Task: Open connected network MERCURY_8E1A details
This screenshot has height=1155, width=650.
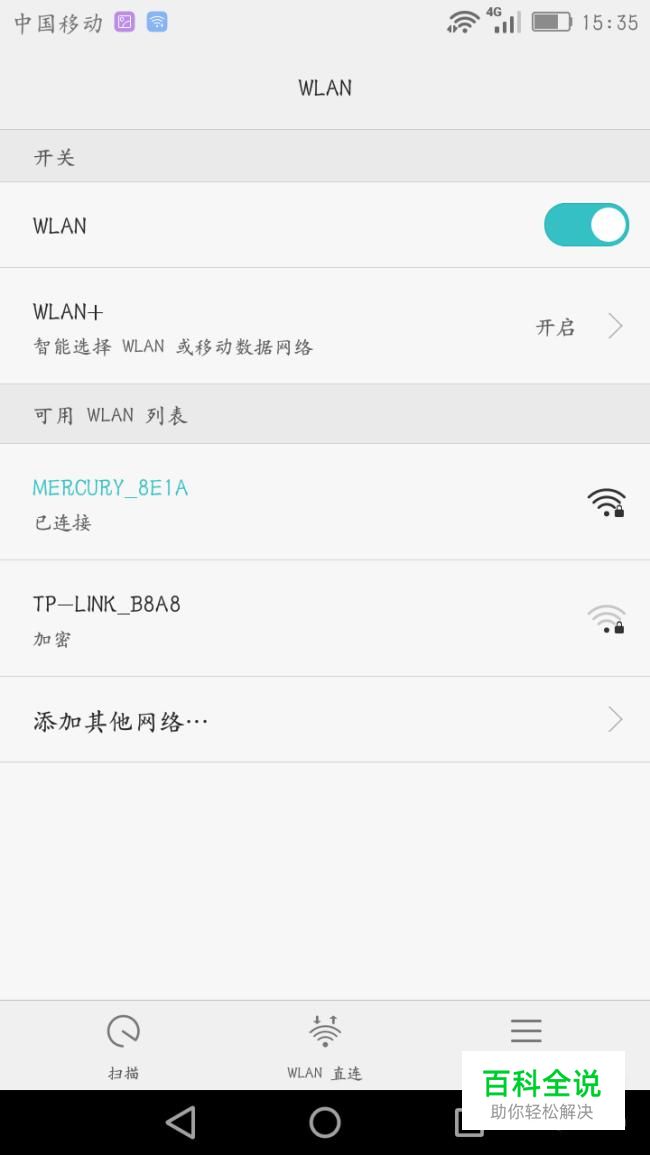Action: [325, 502]
